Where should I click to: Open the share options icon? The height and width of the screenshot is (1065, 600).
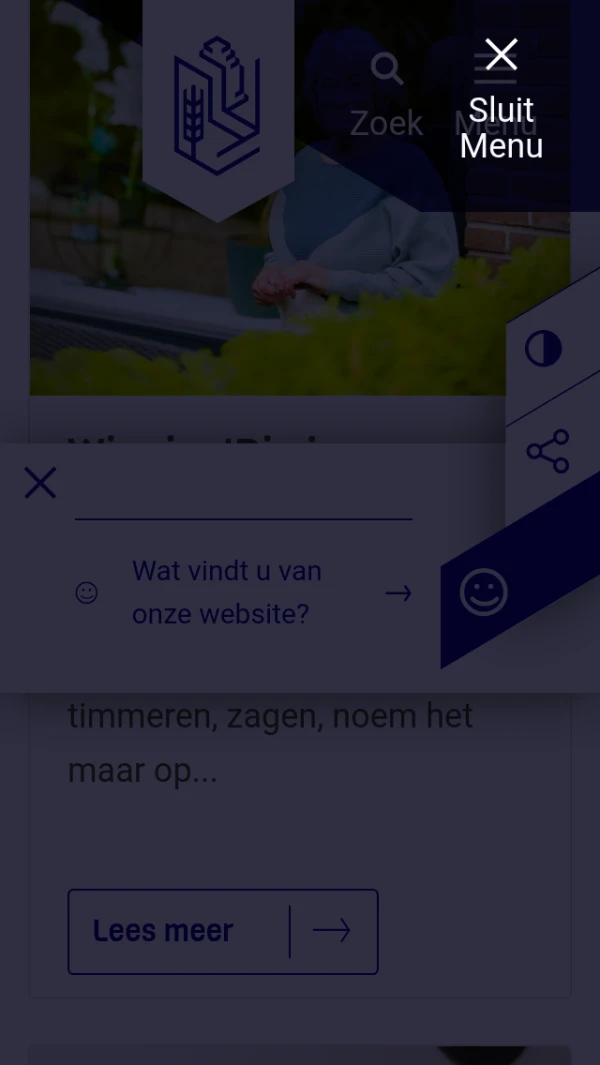coord(548,451)
